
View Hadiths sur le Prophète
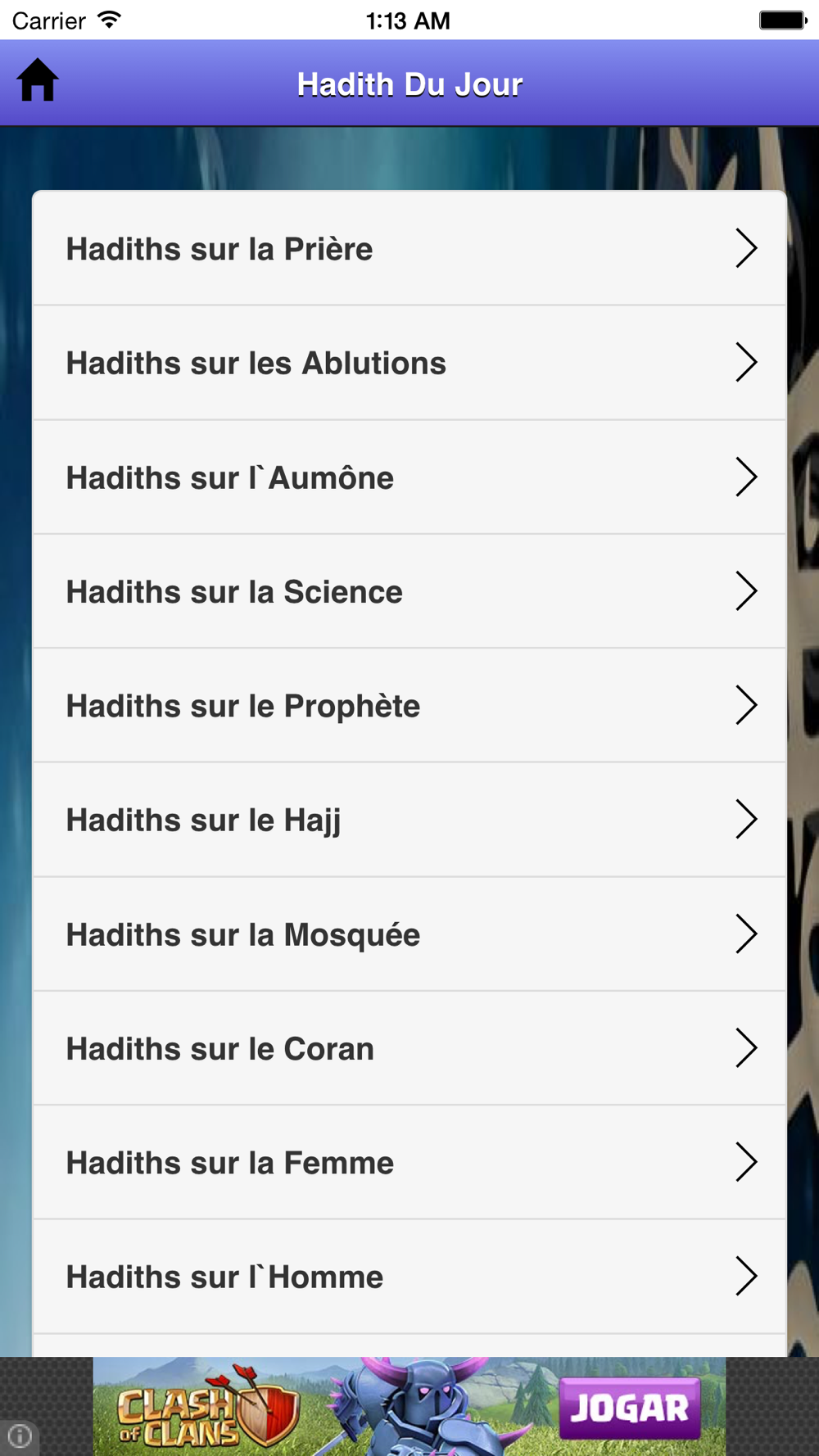click(x=409, y=705)
